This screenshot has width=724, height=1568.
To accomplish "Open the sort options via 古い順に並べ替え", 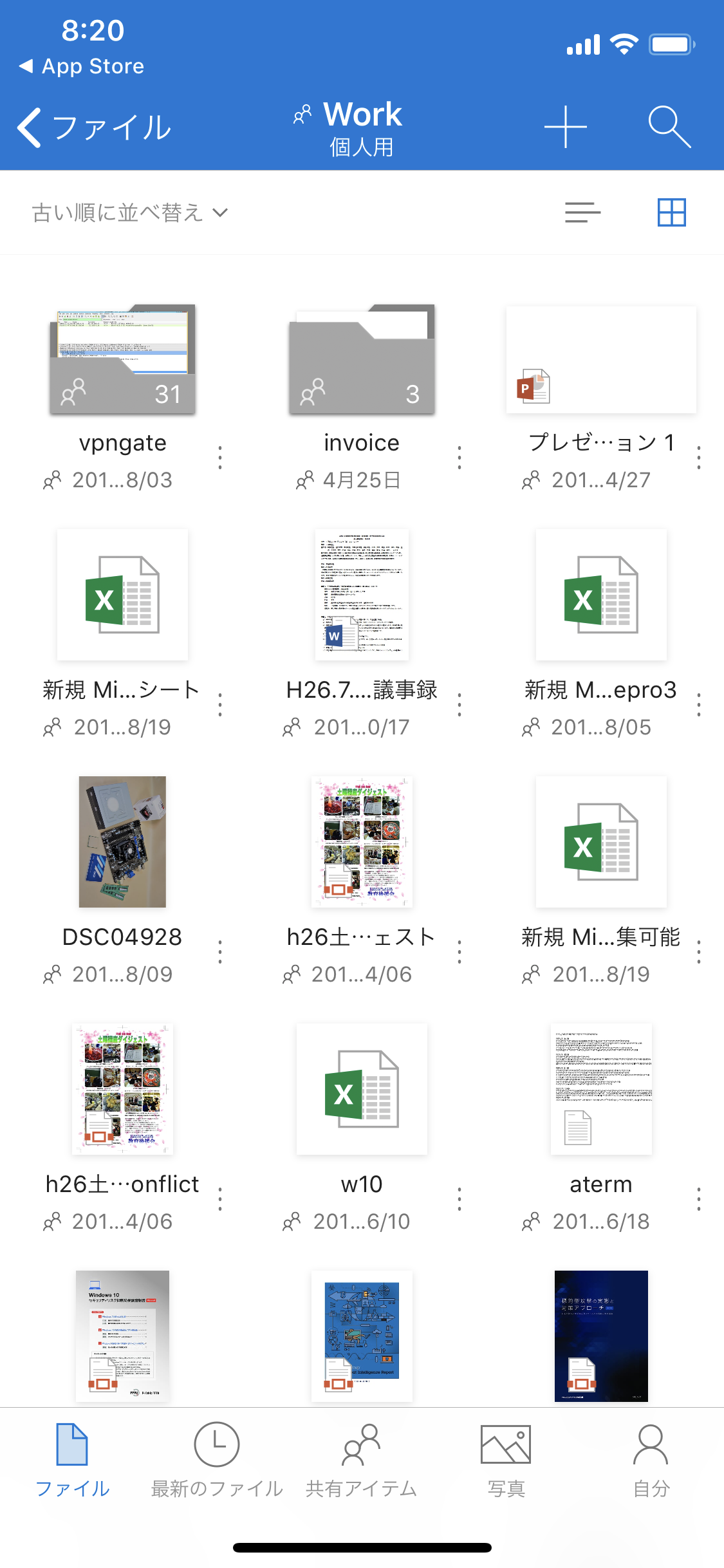I will click(129, 212).
